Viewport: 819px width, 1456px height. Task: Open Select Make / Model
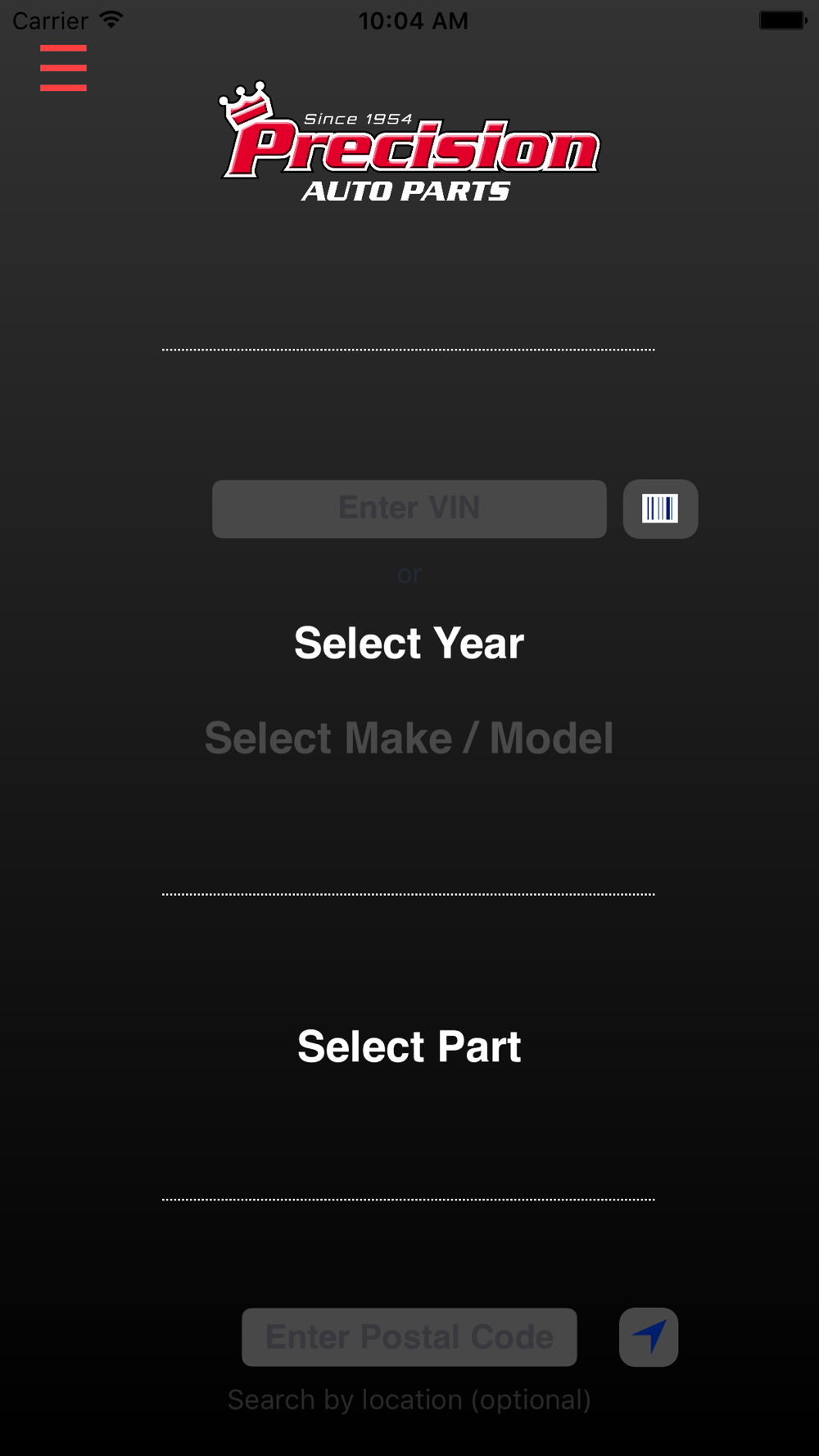pos(409,738)
